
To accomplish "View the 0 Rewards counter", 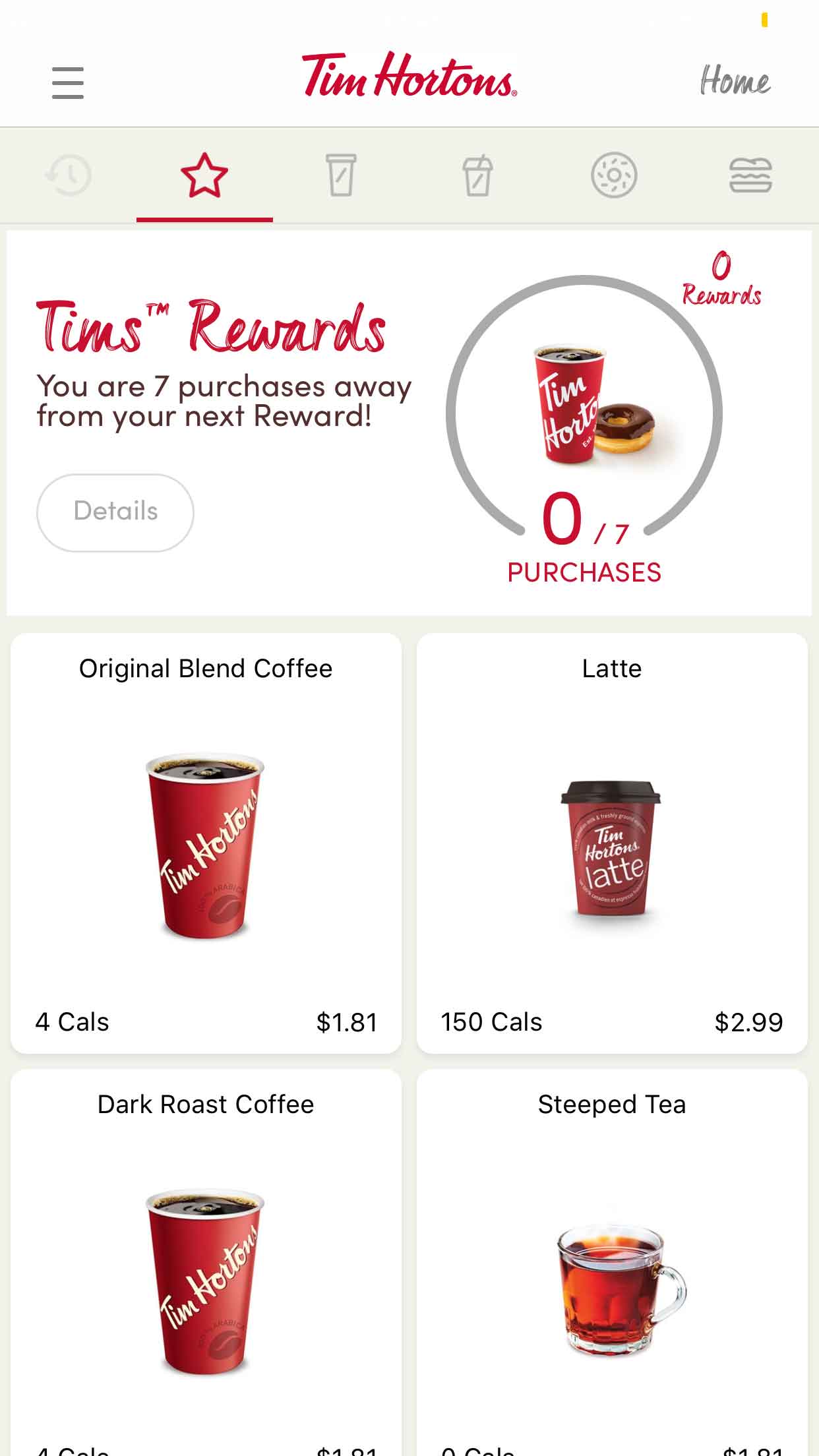I will pyautogui.click(x=721, y=282).
